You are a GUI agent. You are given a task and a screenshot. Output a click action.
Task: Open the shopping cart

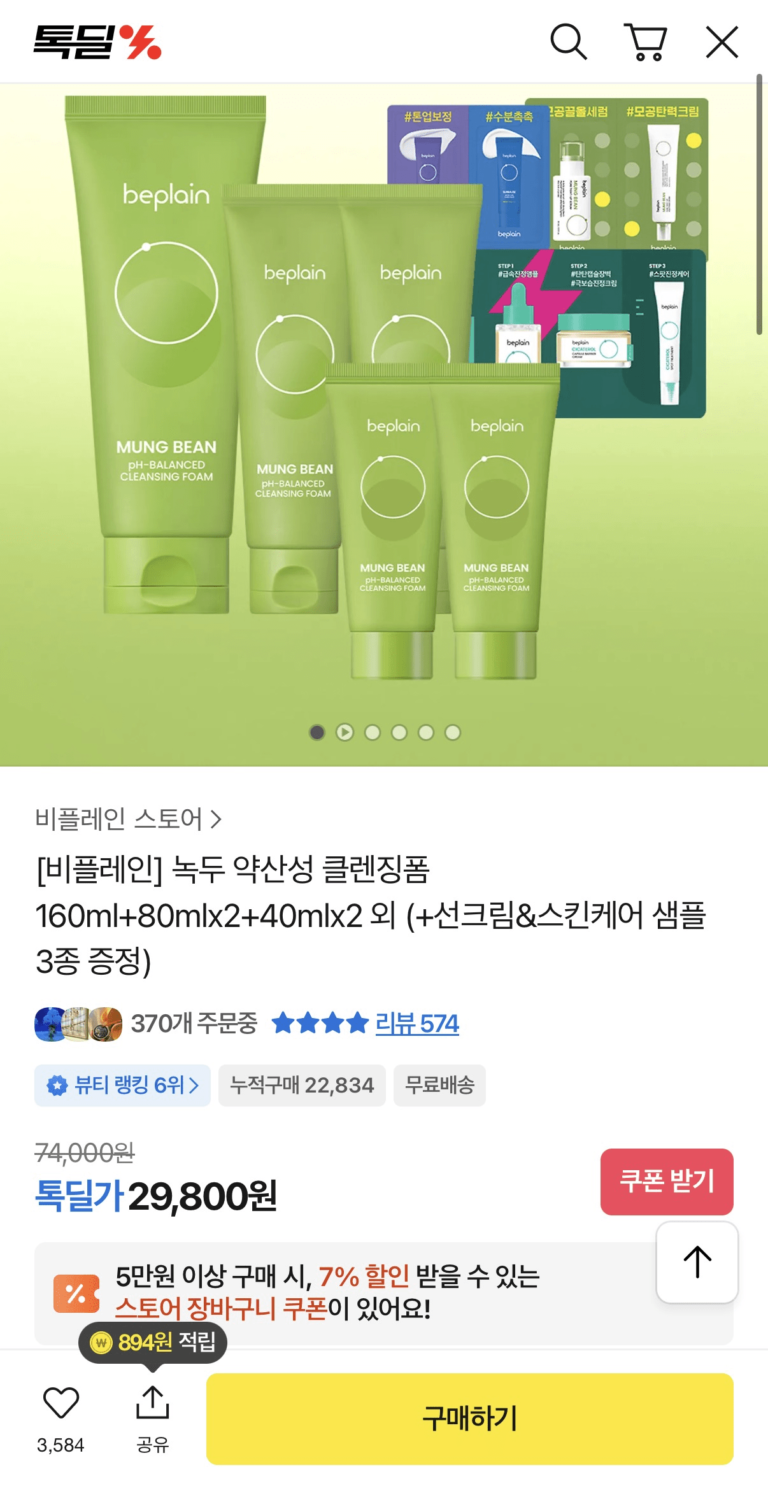click(x=645, y=42)
